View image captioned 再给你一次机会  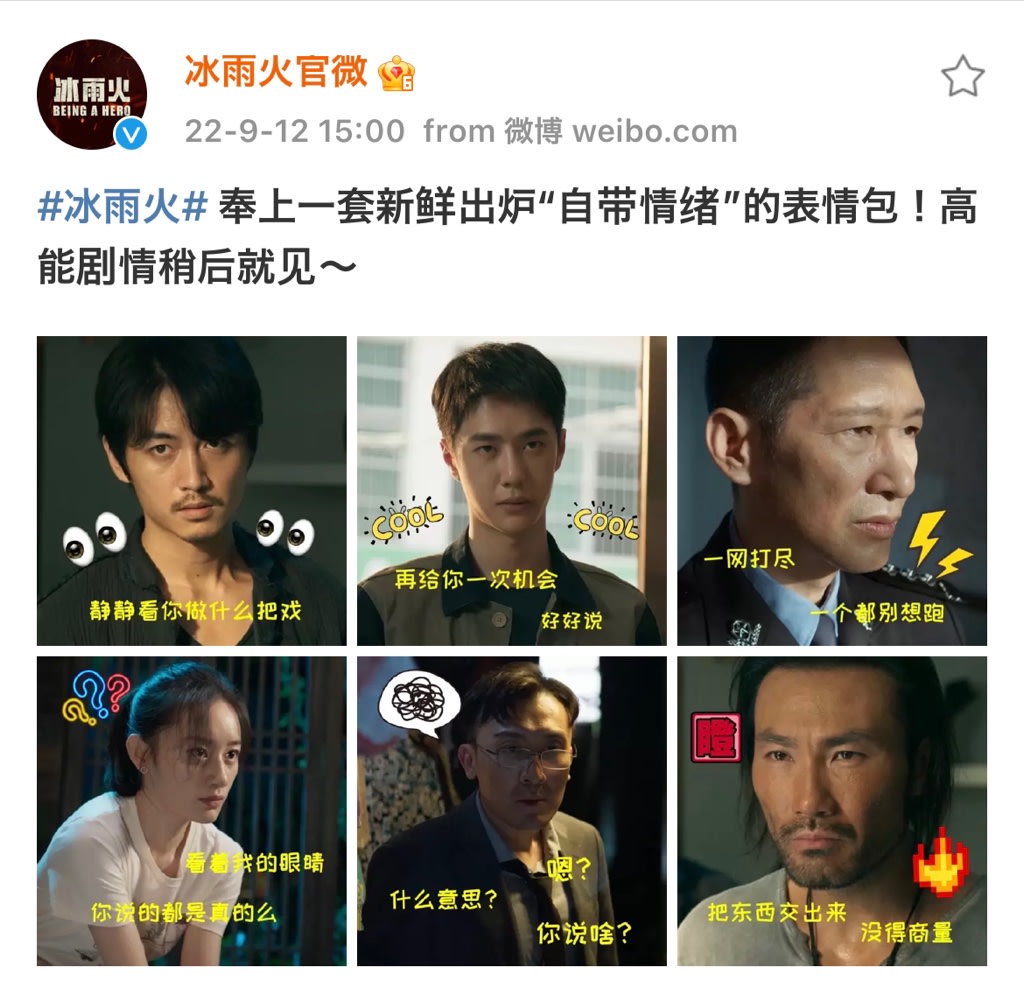[x=512, y=491]
